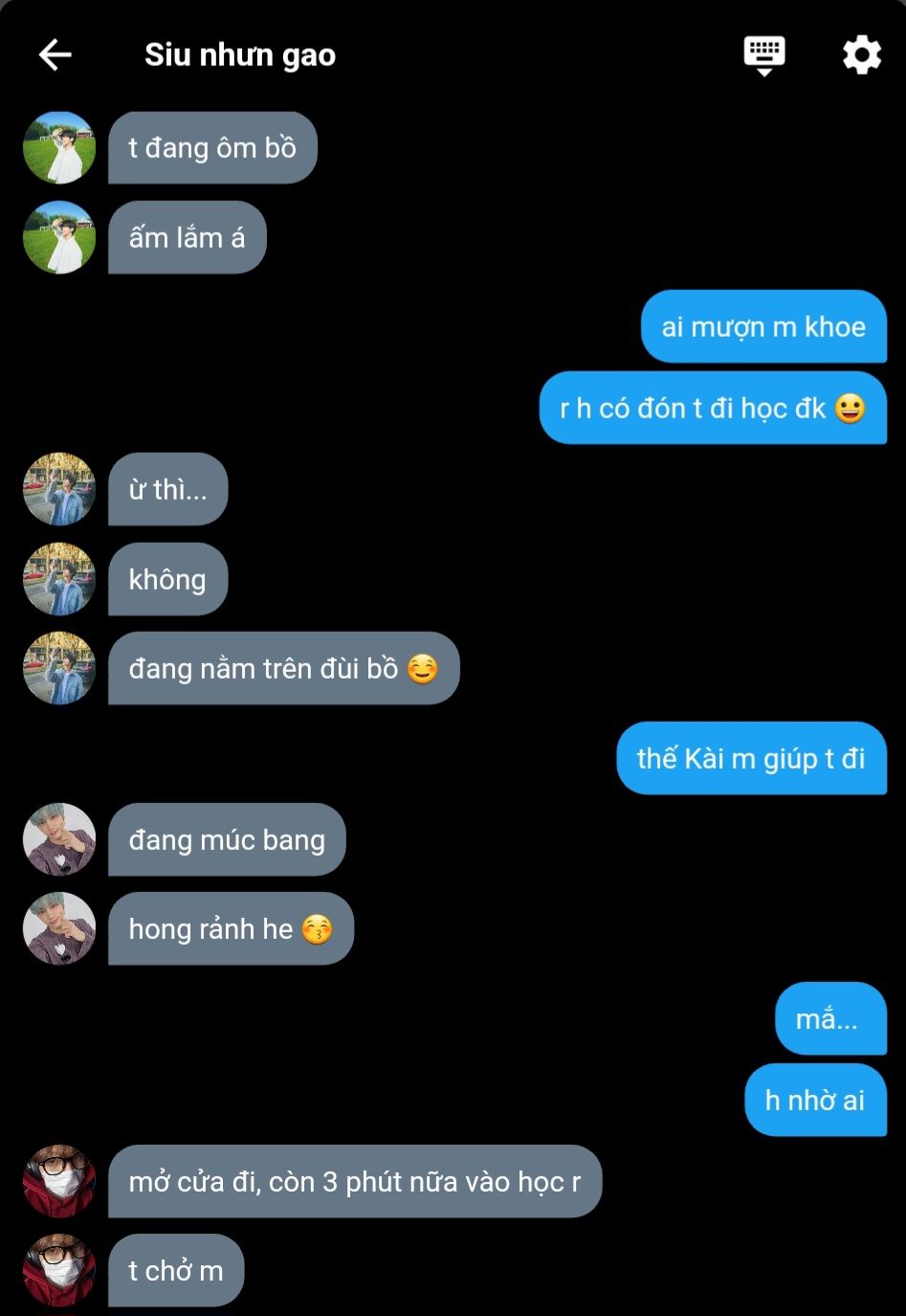
Task: Open chat settings gear
Action: (861, 56)
